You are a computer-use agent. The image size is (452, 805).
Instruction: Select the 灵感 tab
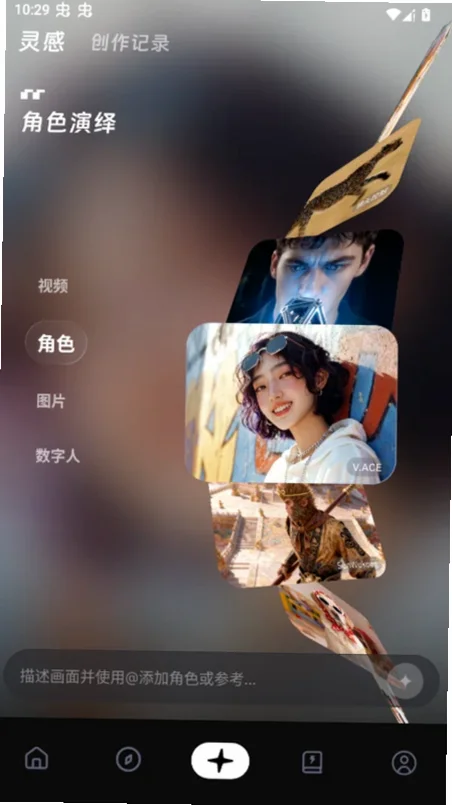point(42,42)
